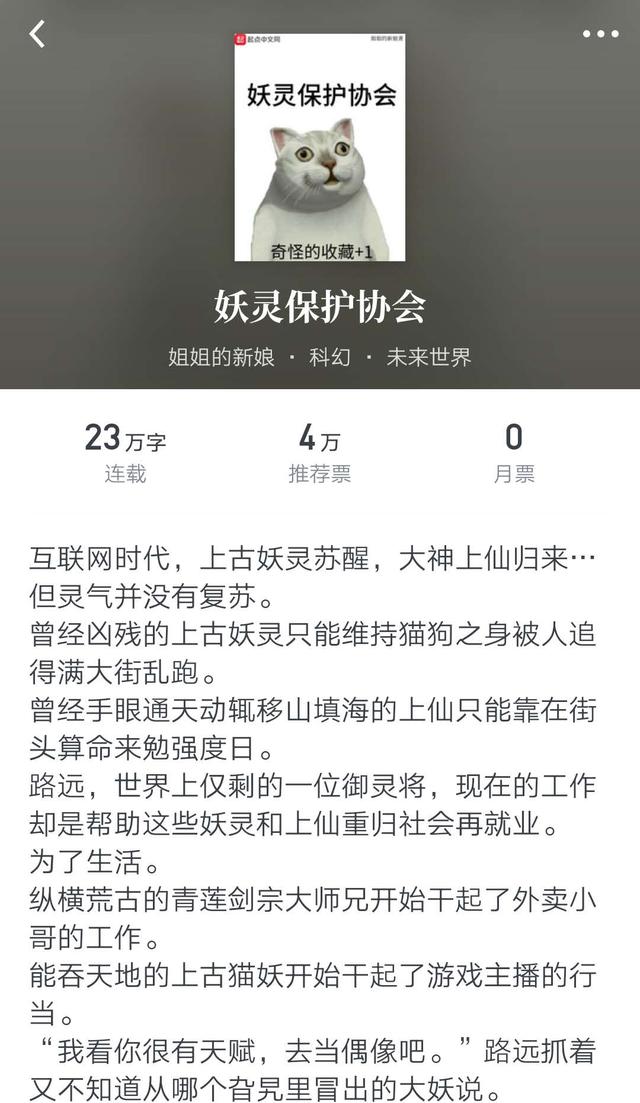View the 月票 count details
Viewport: 640px width, 1103px height.
click(514, 454)
